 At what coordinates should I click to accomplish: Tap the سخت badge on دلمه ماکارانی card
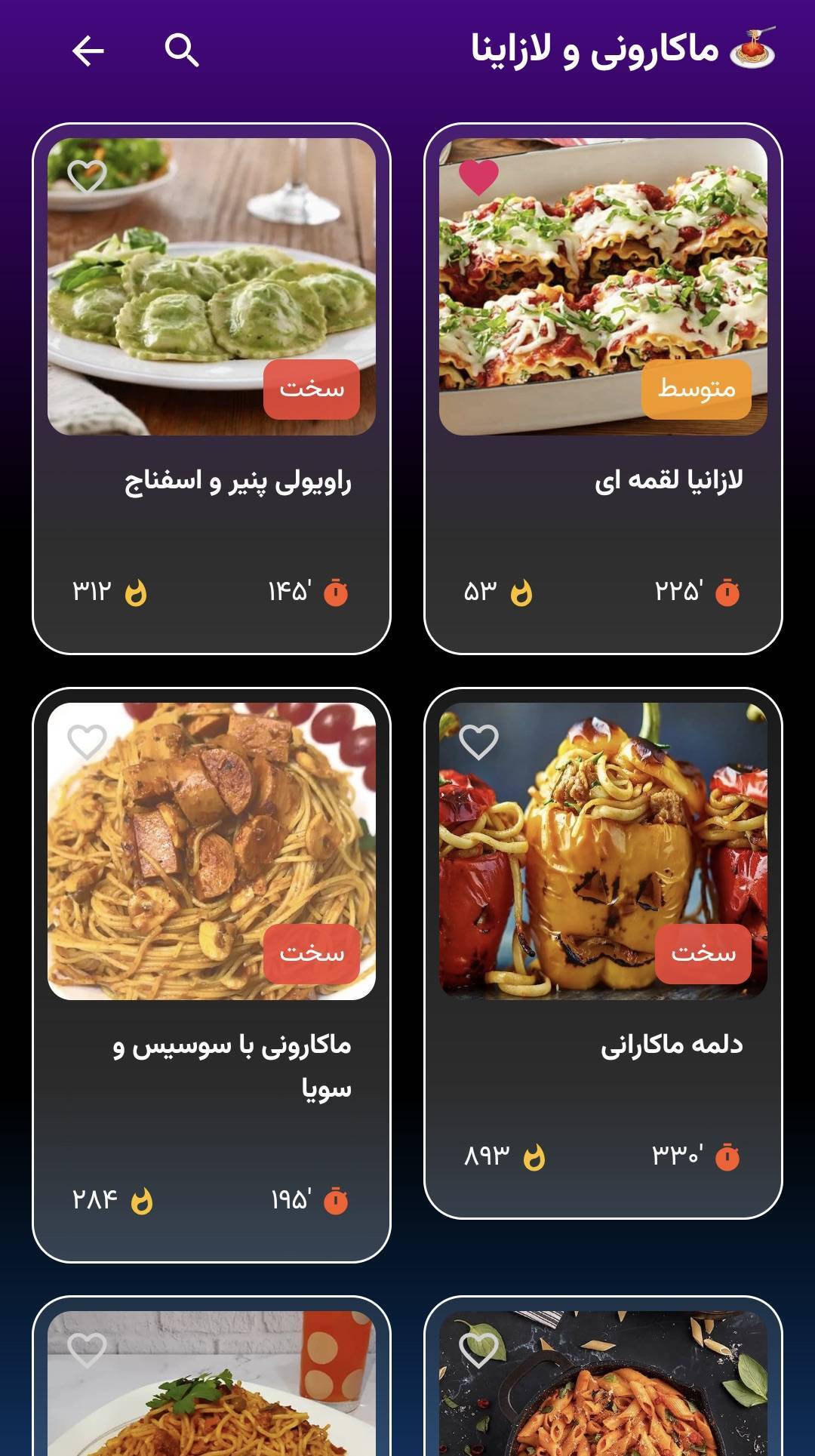[704, 954]
